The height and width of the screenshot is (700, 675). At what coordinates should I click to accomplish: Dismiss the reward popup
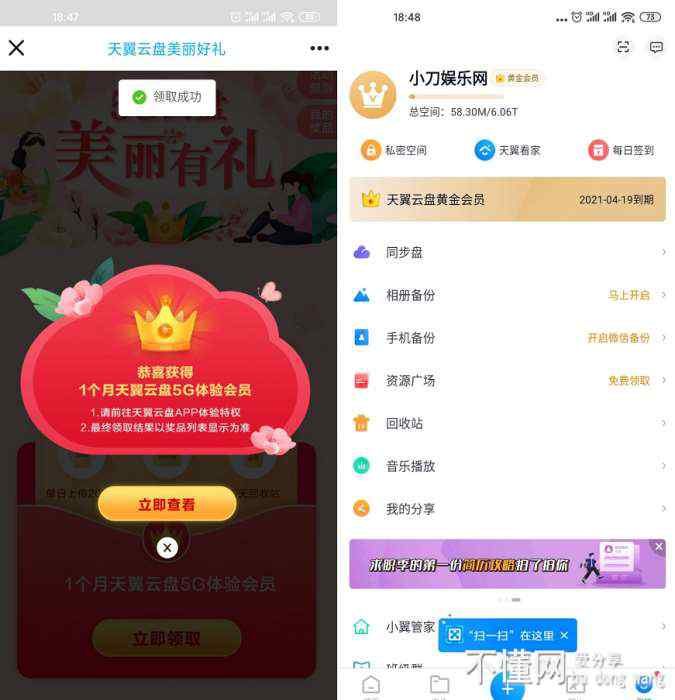pos(167,547)
